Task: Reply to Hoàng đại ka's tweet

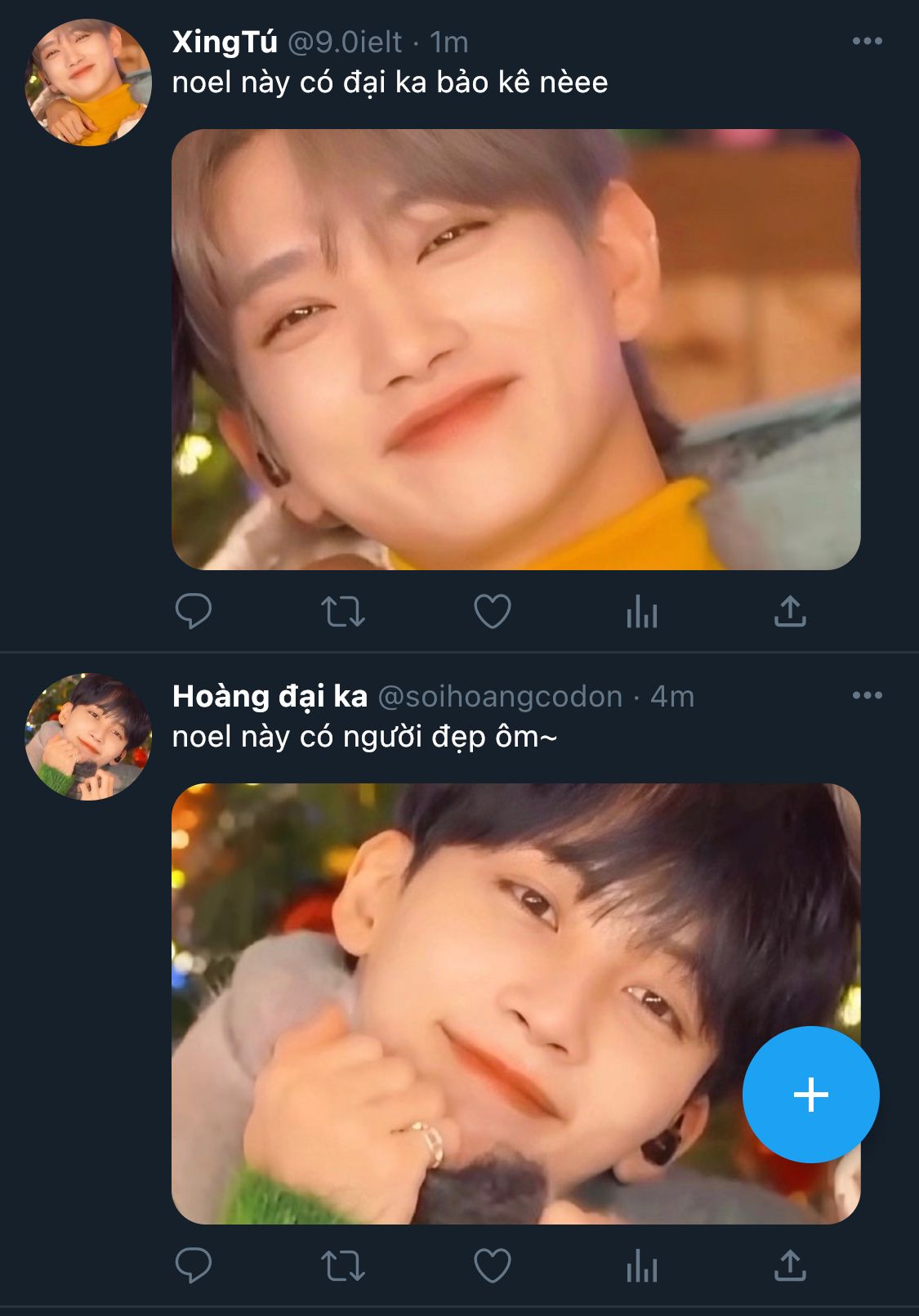Action: pos(194,1265)
